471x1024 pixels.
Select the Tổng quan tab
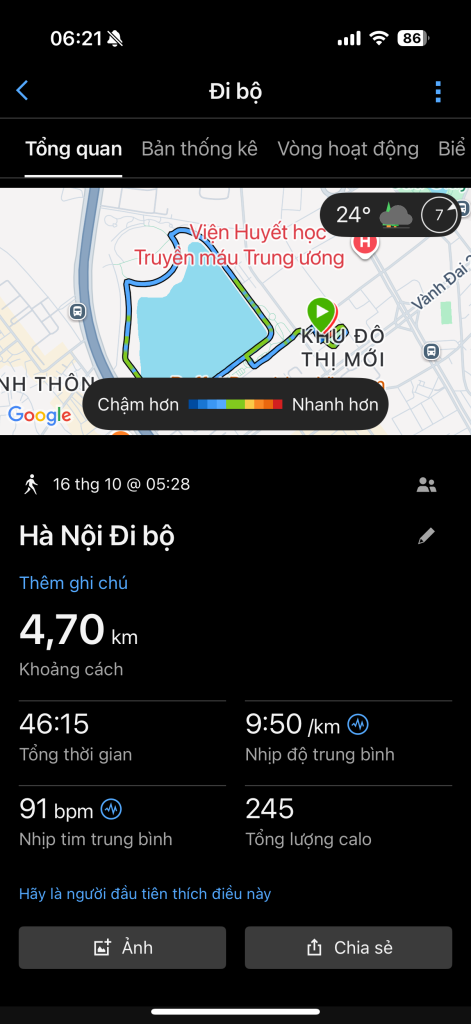click(73, 149)
